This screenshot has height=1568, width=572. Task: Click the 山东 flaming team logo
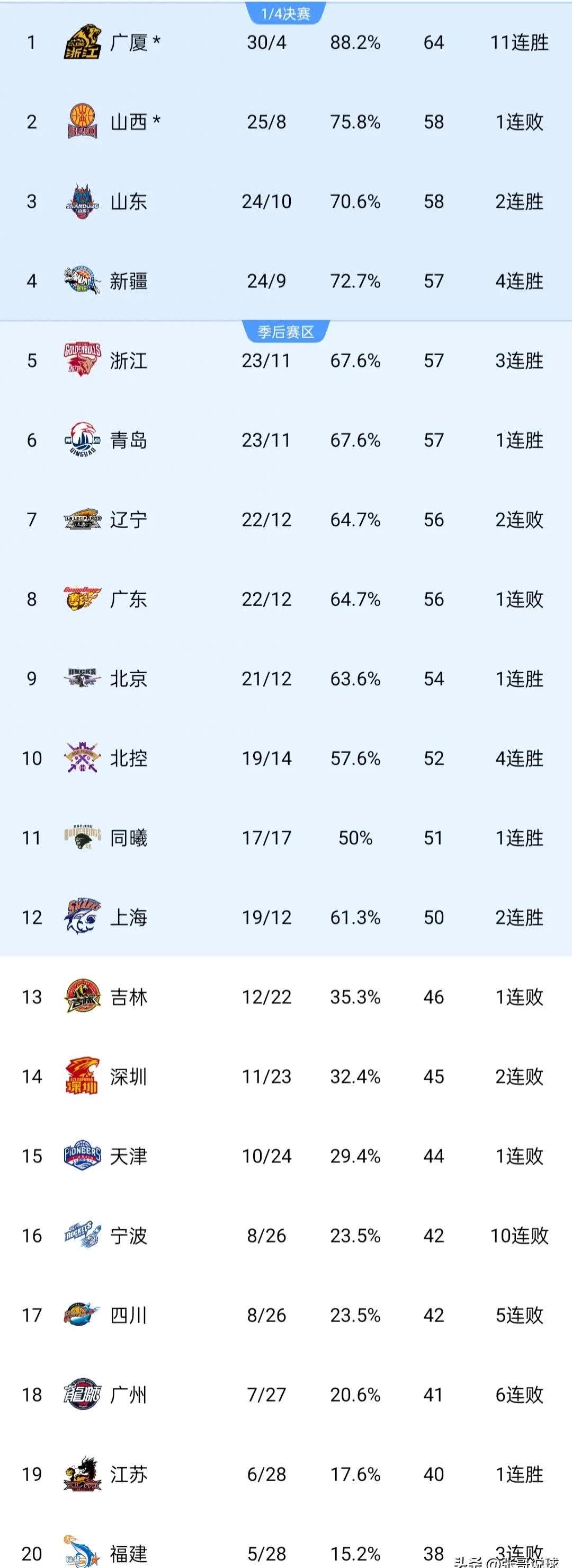pyautogui.click(x=82, y=201)
